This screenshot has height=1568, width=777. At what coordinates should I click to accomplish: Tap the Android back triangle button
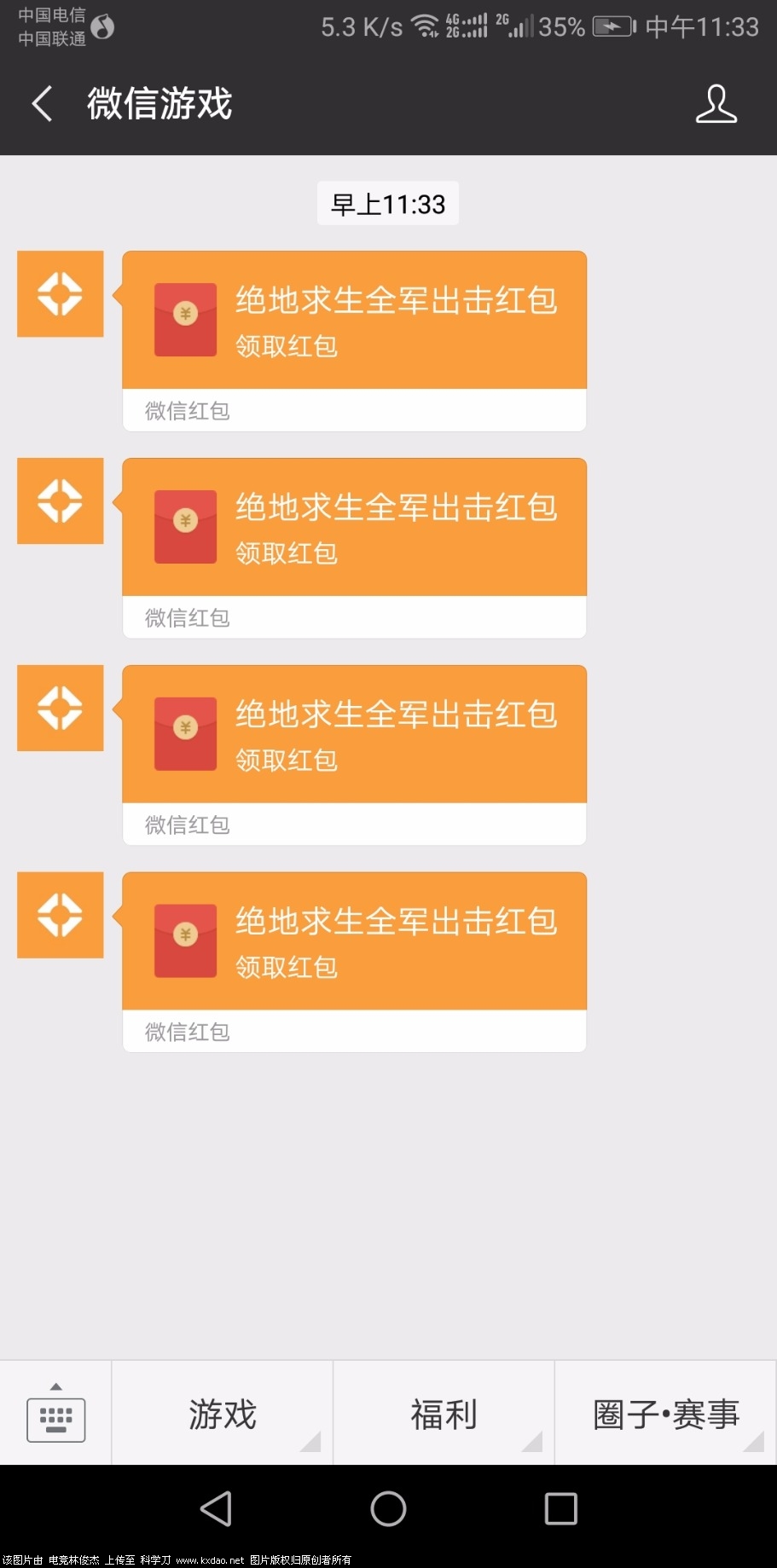(216, 1507)
